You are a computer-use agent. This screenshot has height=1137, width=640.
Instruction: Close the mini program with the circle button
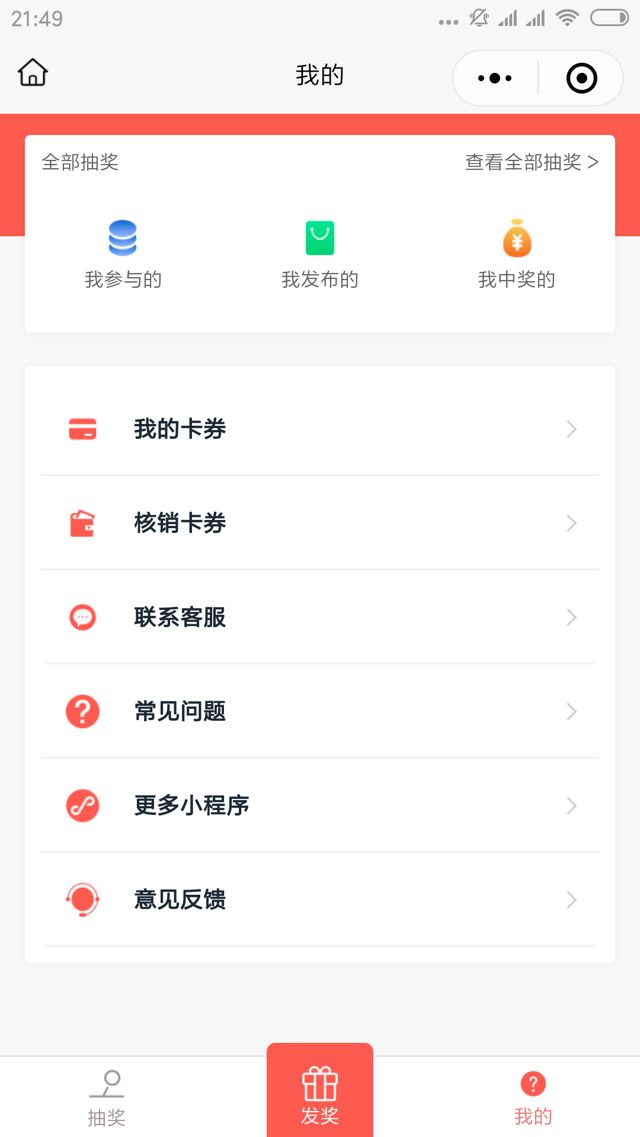tap(581, 78)
